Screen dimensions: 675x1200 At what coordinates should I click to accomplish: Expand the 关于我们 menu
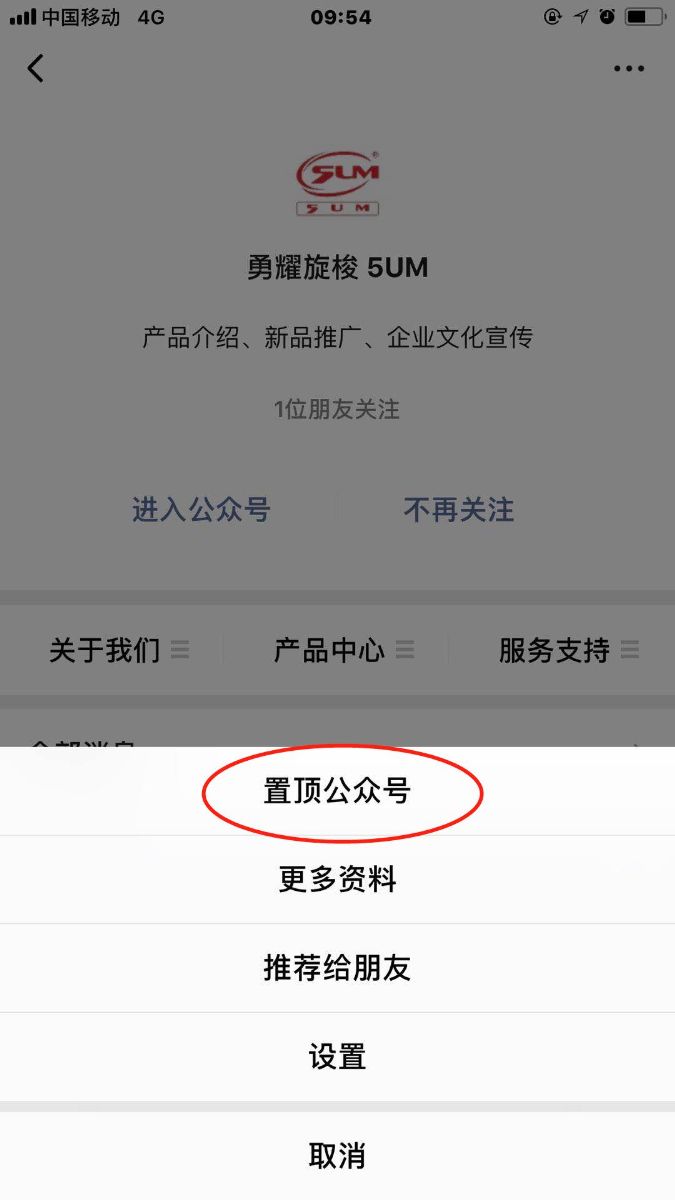click(118, 651)
